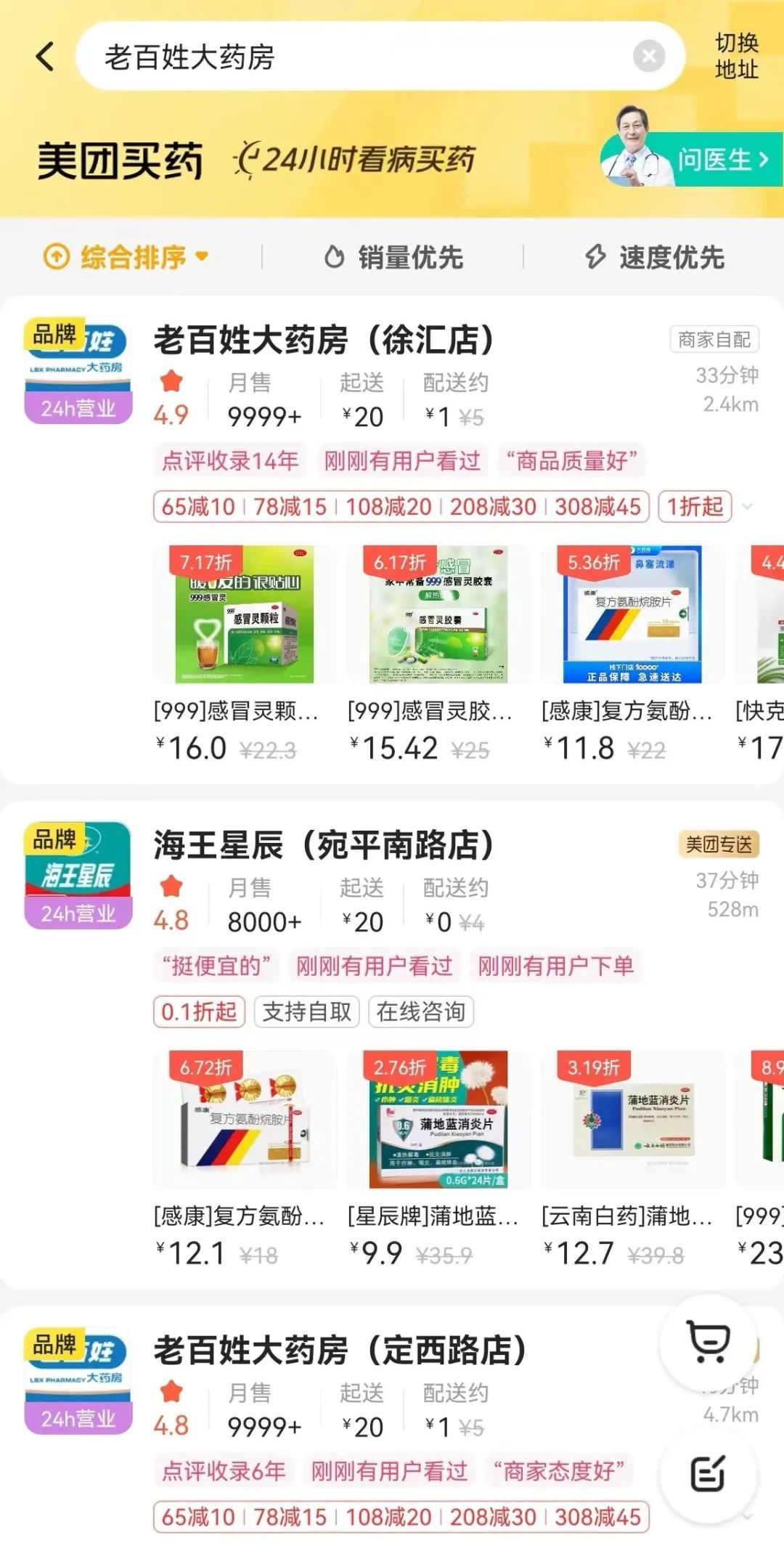Expand the 综合排序 sort dropdown

click(128, 257)
